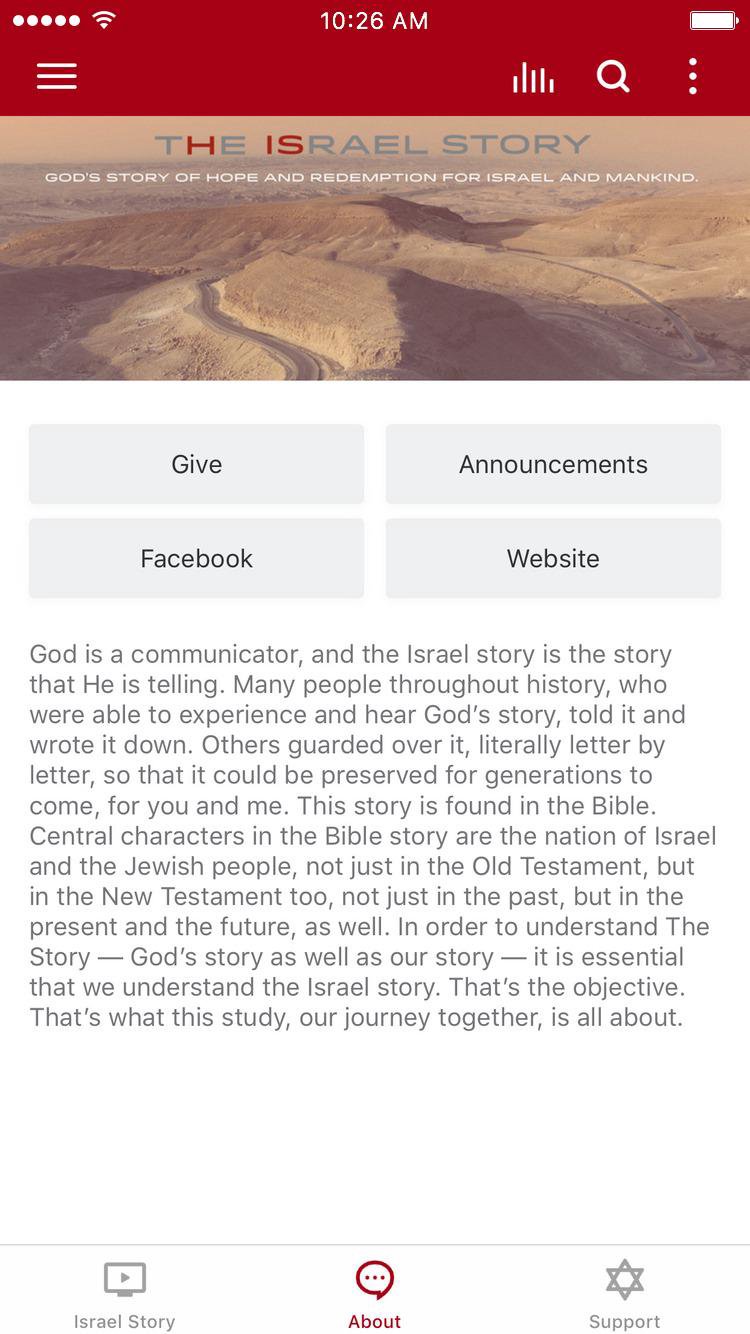The width and height of the screenshot is (750, 1334).
Task: Open the hamburger drawer menu
Action: pos(57,77)
